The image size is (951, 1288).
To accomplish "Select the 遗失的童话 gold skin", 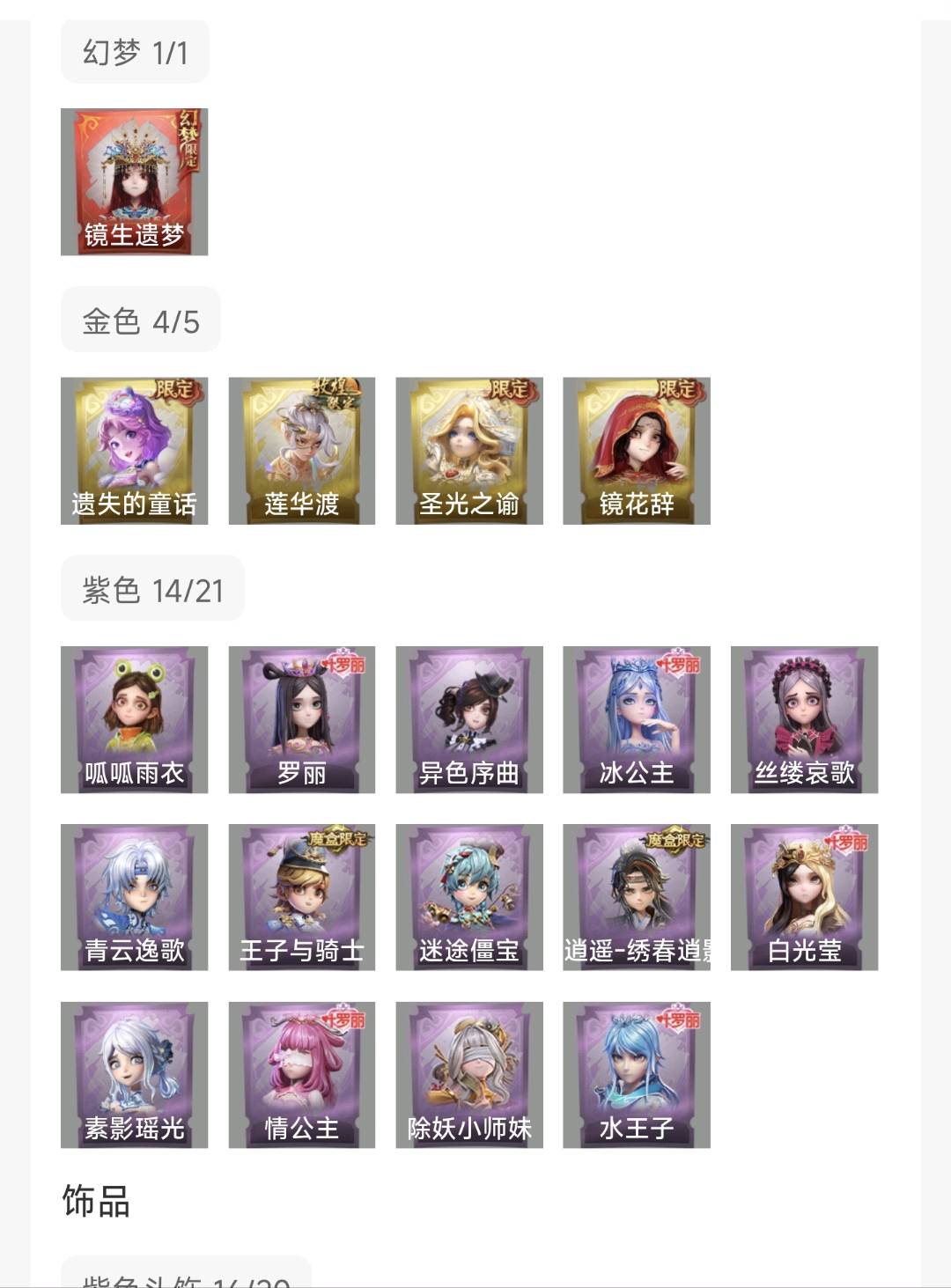I will [x=134, y=450].
